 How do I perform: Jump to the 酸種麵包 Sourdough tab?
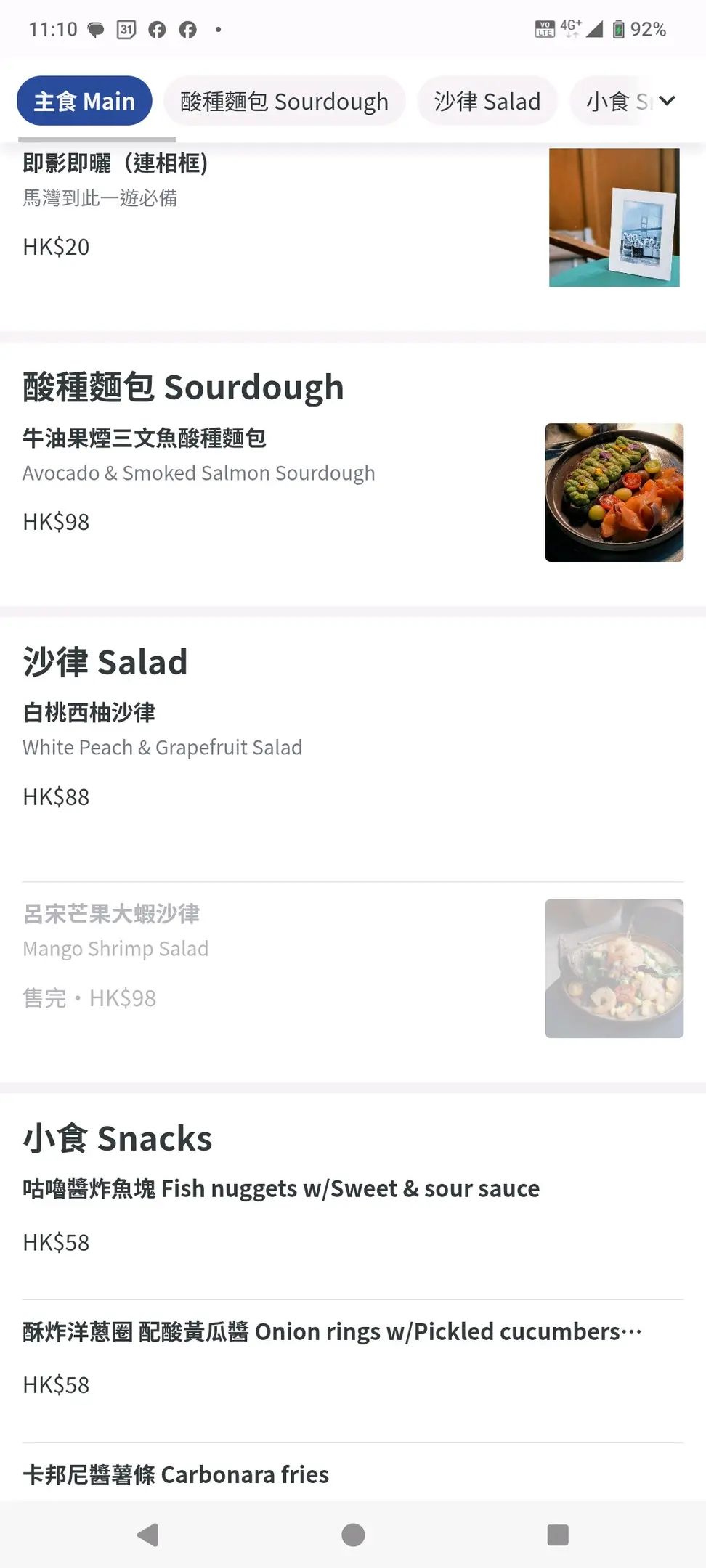284,101
